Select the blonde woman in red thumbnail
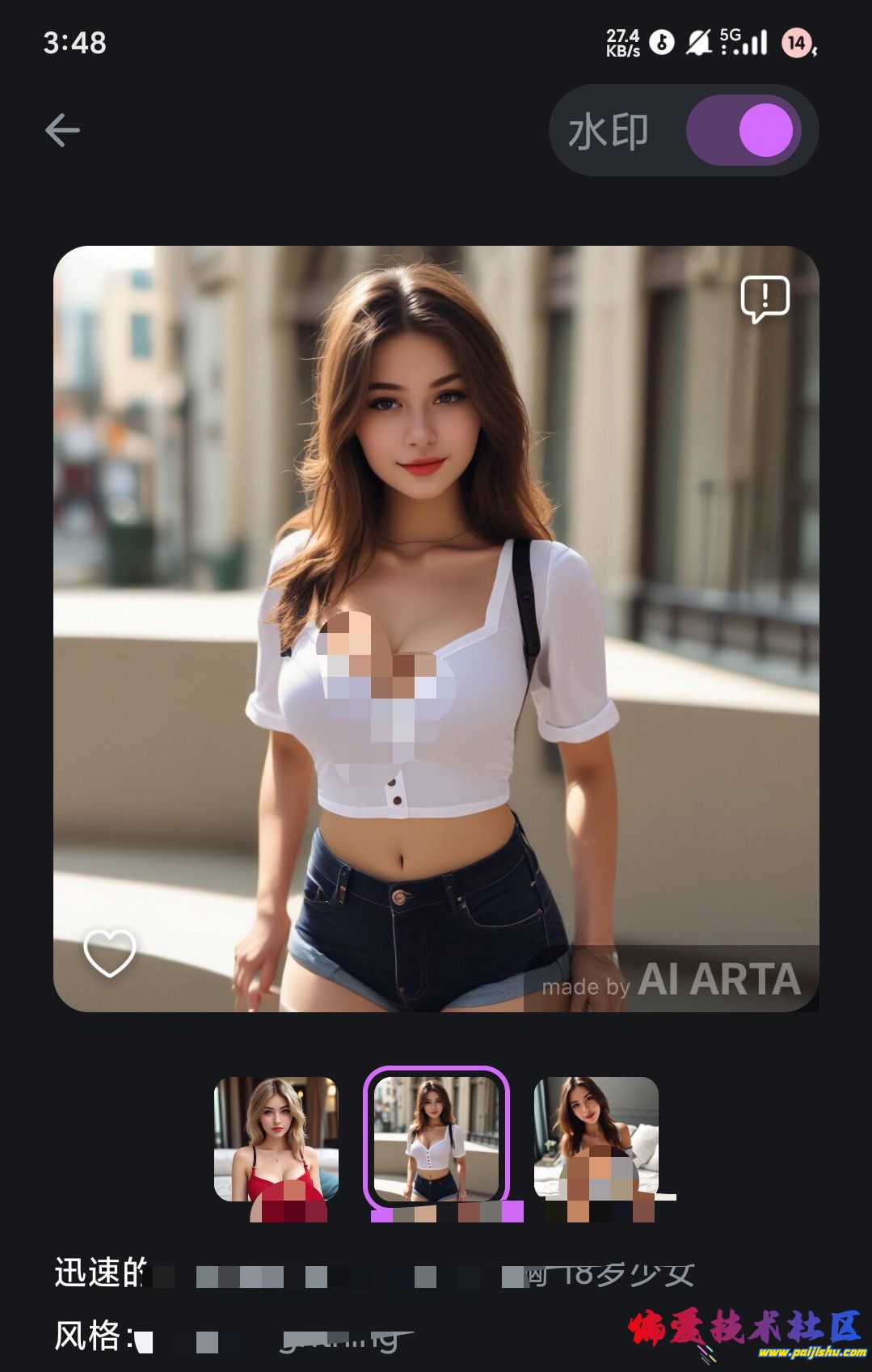This screenshot has width=872, height=1372. [276, 1139]
